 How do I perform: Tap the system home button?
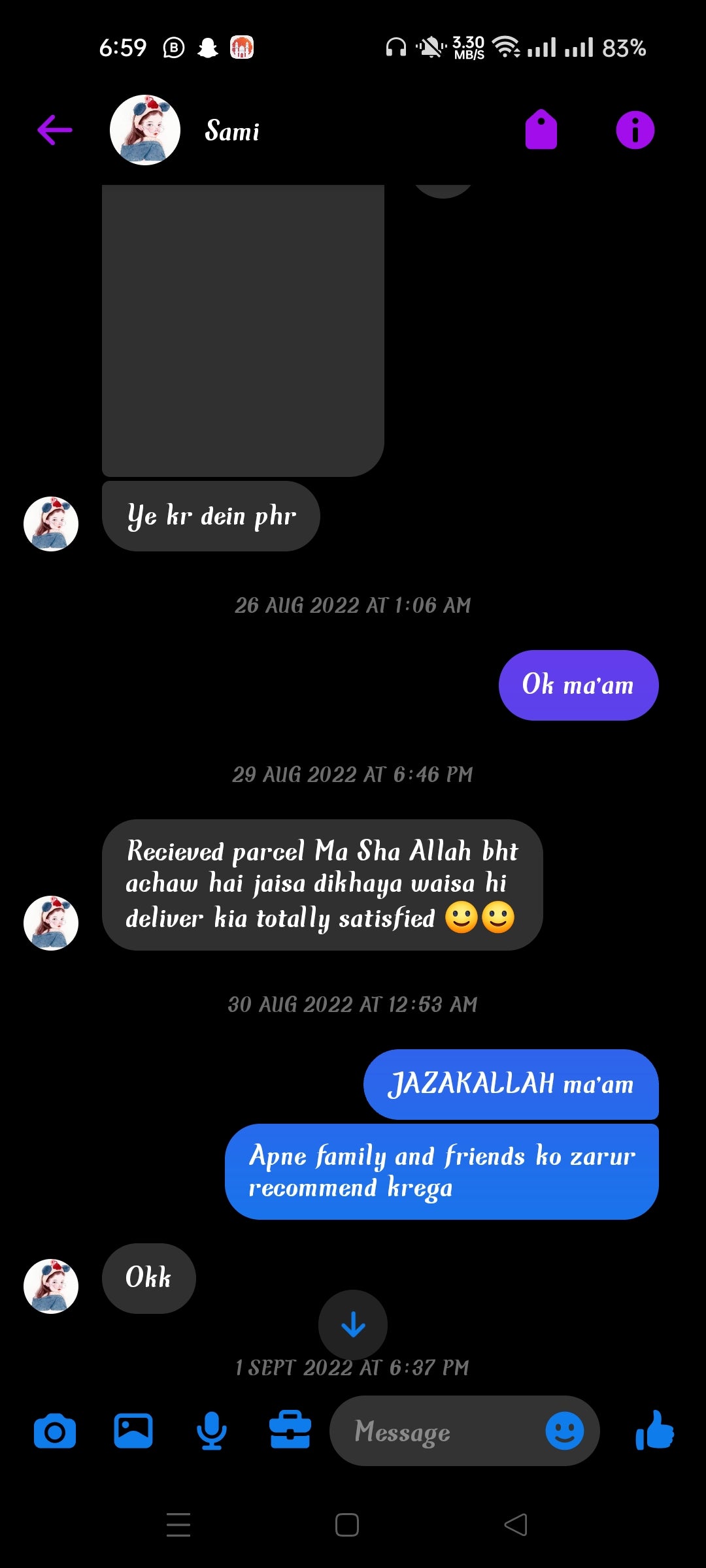pyautogui.click(x=347, y=1525)
